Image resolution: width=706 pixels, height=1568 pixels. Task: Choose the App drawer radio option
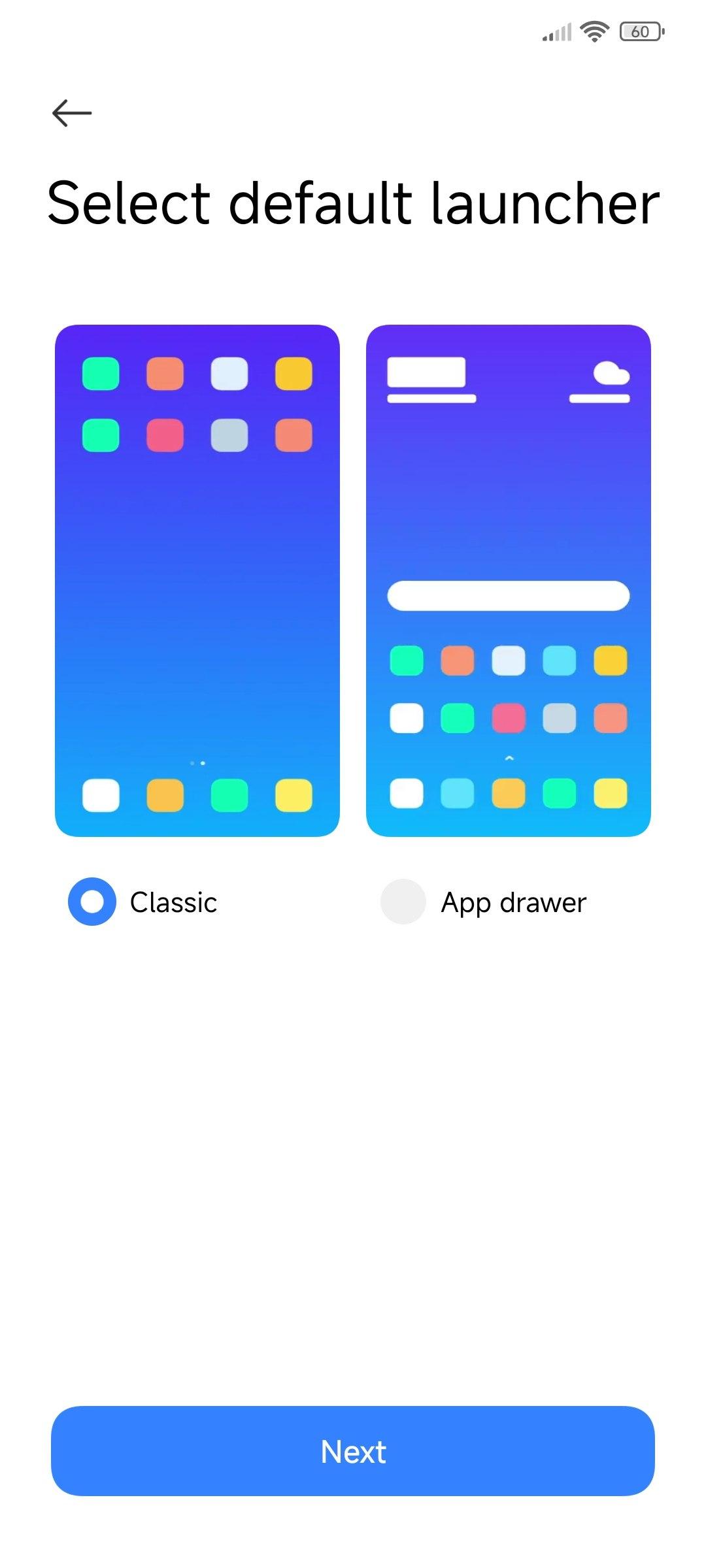pyautogui.click(x=403, y=902)
